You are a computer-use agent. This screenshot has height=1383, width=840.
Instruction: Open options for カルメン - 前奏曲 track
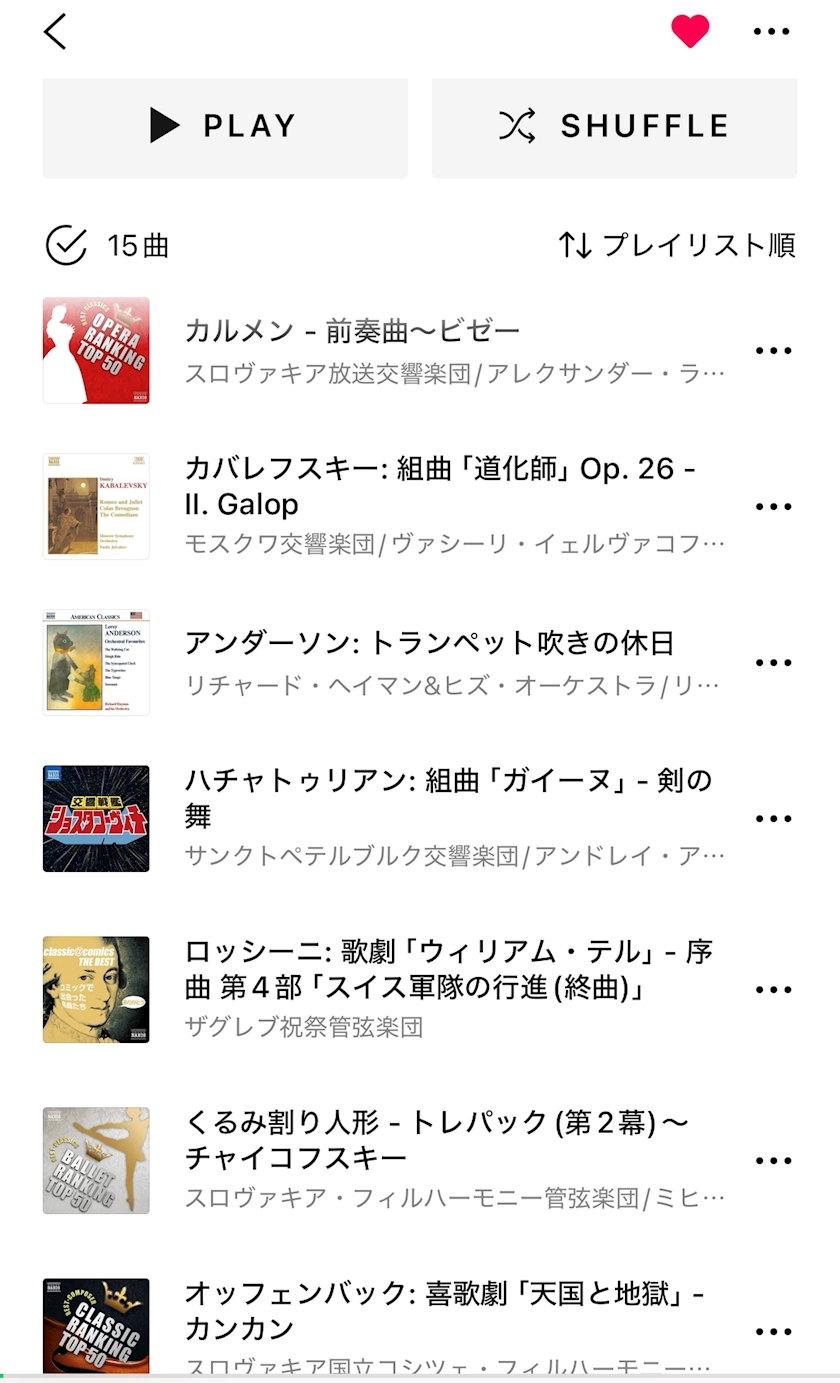773,351
